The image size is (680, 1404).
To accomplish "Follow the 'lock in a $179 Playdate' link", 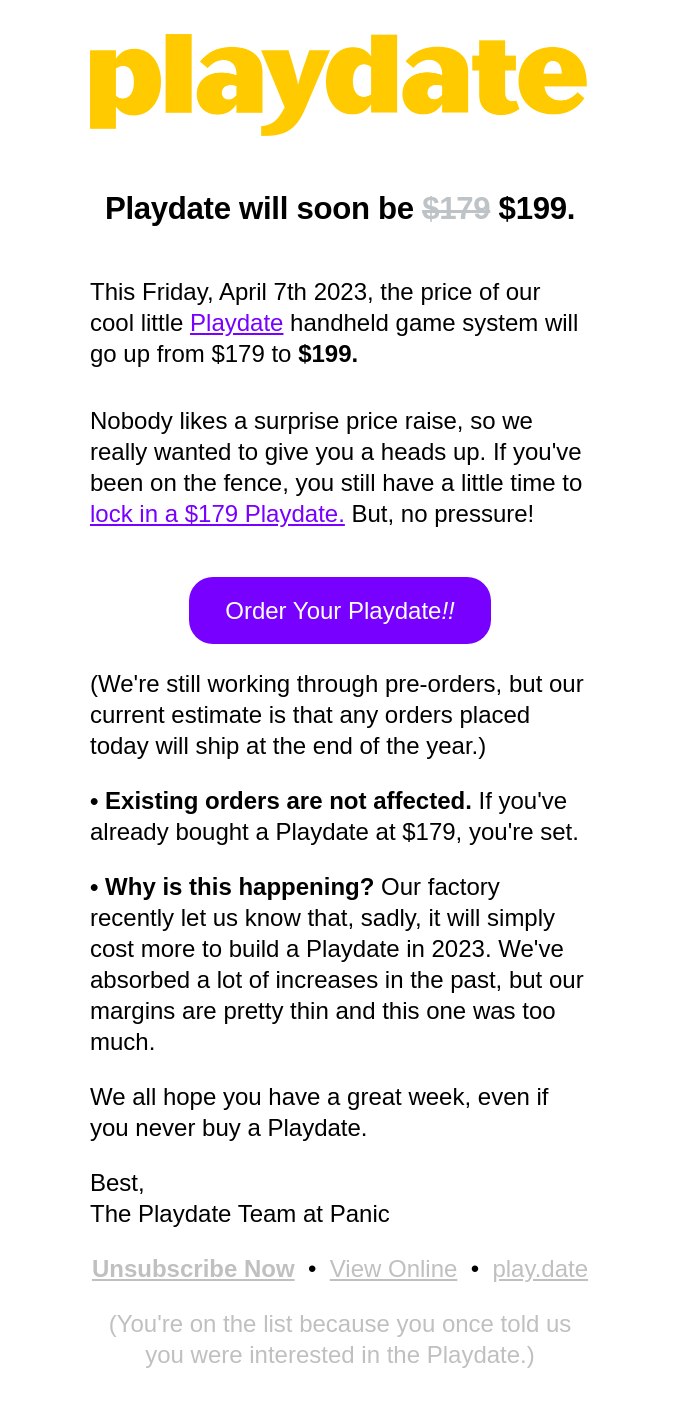I will pyautogui.click(x=217, y=514).
